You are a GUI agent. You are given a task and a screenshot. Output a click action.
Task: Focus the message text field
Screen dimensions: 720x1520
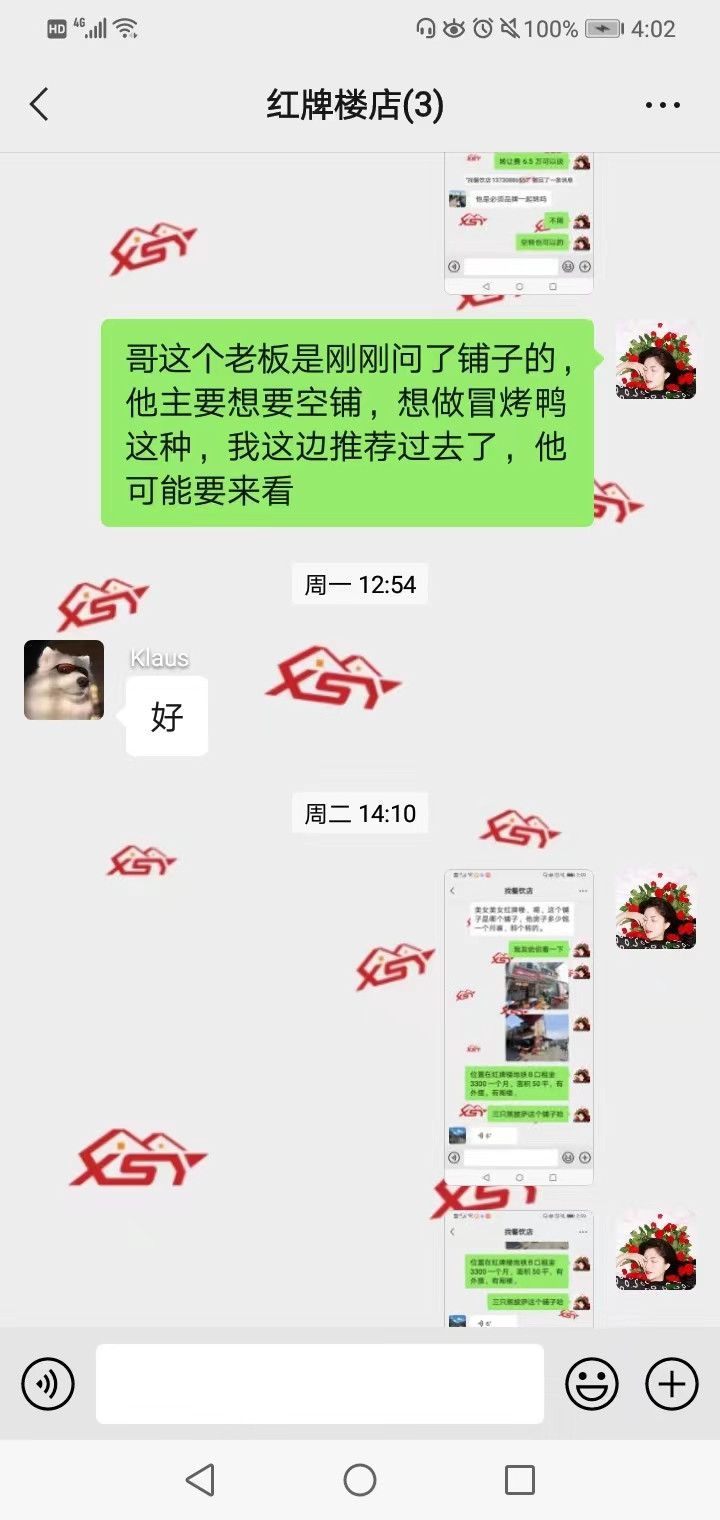pos(320,1384)
